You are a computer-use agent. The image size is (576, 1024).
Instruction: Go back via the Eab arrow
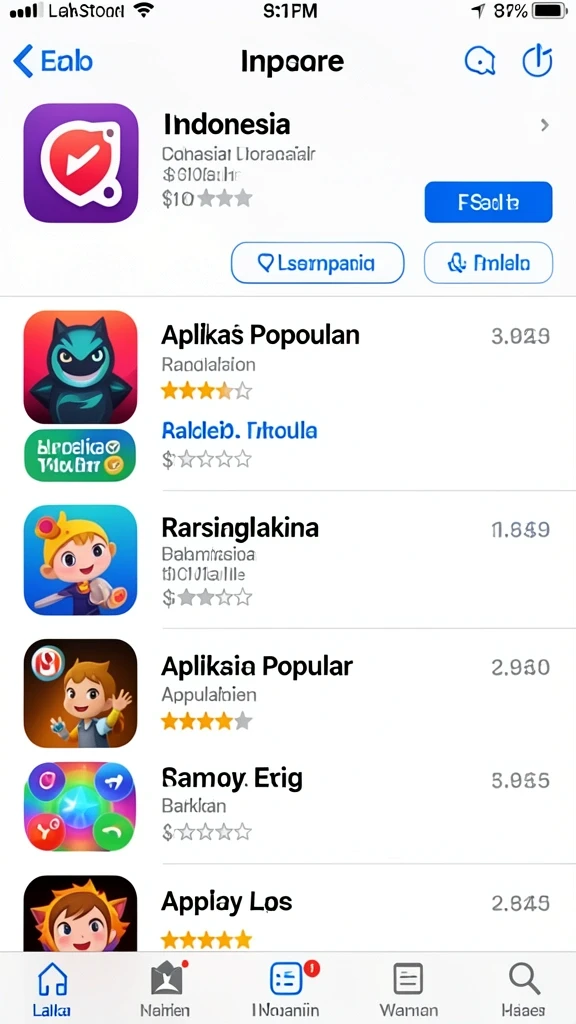click(x=52, y=61)
